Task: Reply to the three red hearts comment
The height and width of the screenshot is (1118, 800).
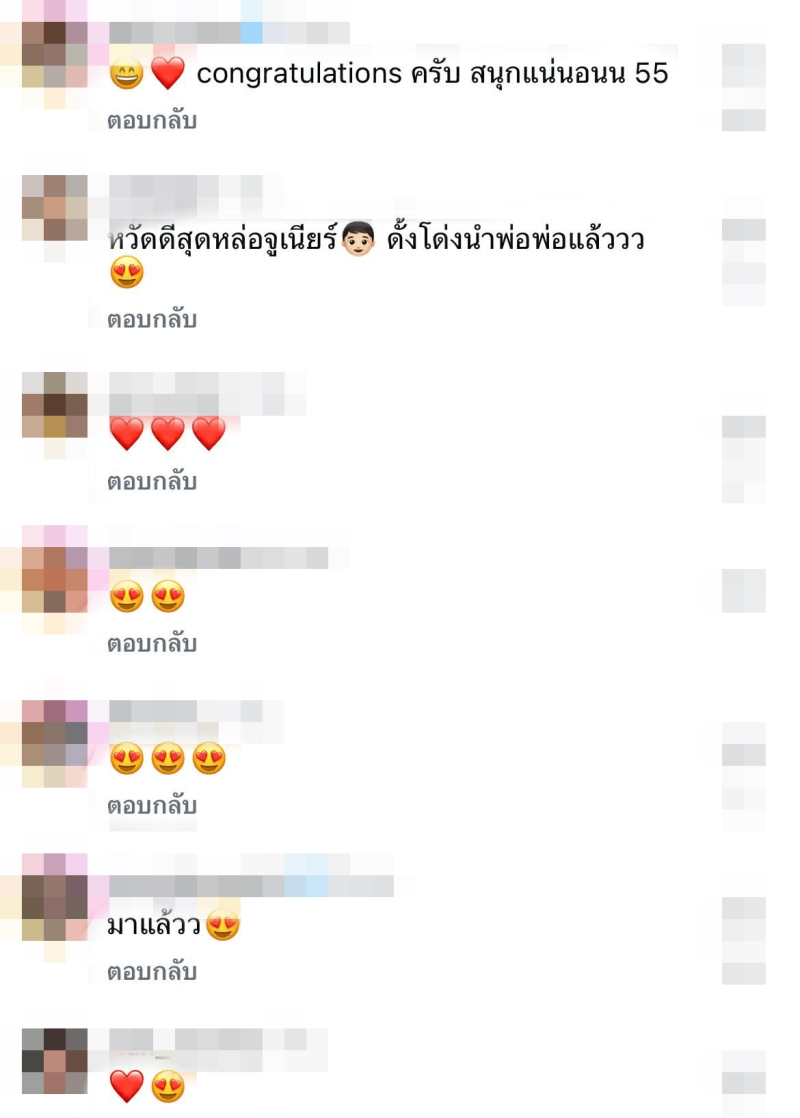Action: pos(152,482)
